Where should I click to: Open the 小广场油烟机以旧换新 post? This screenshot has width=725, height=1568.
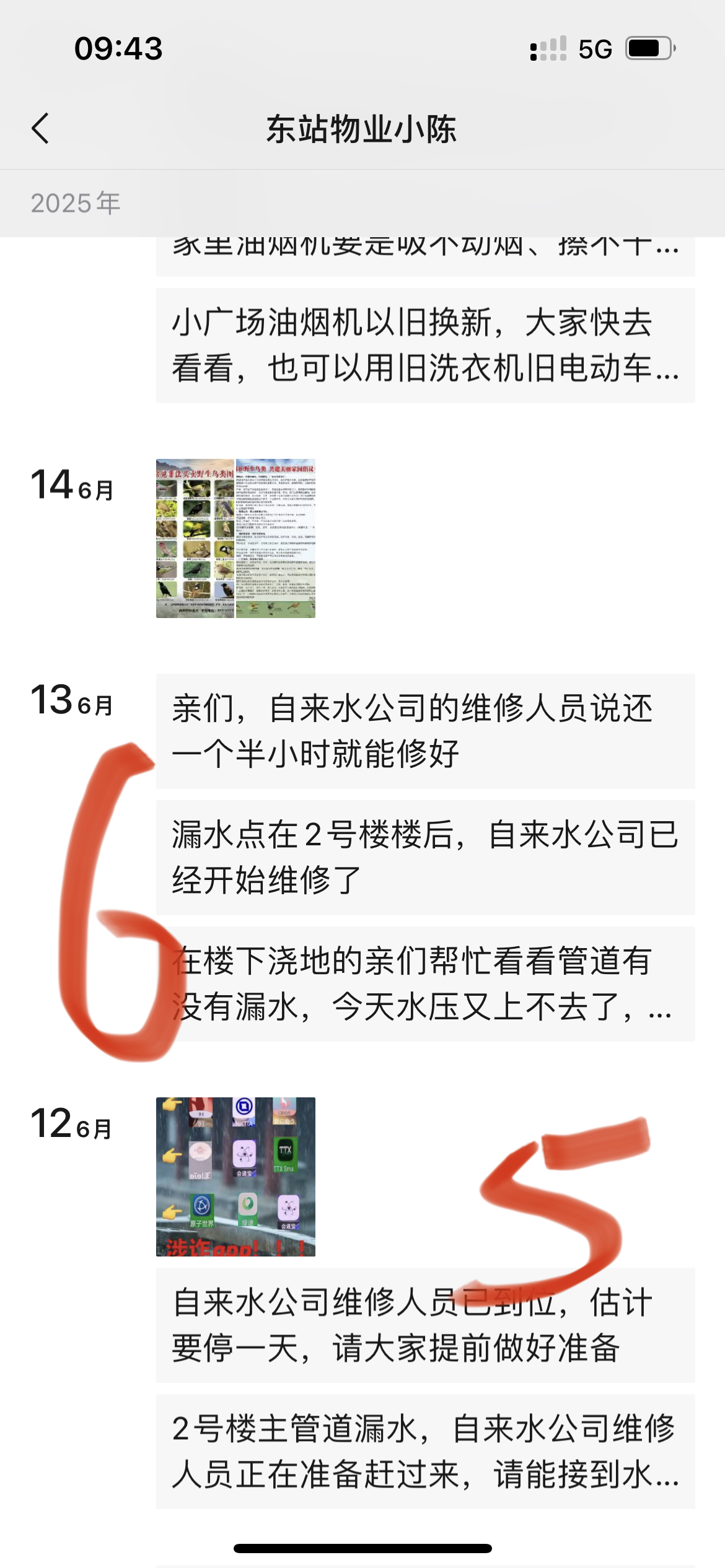click(425, 346)
